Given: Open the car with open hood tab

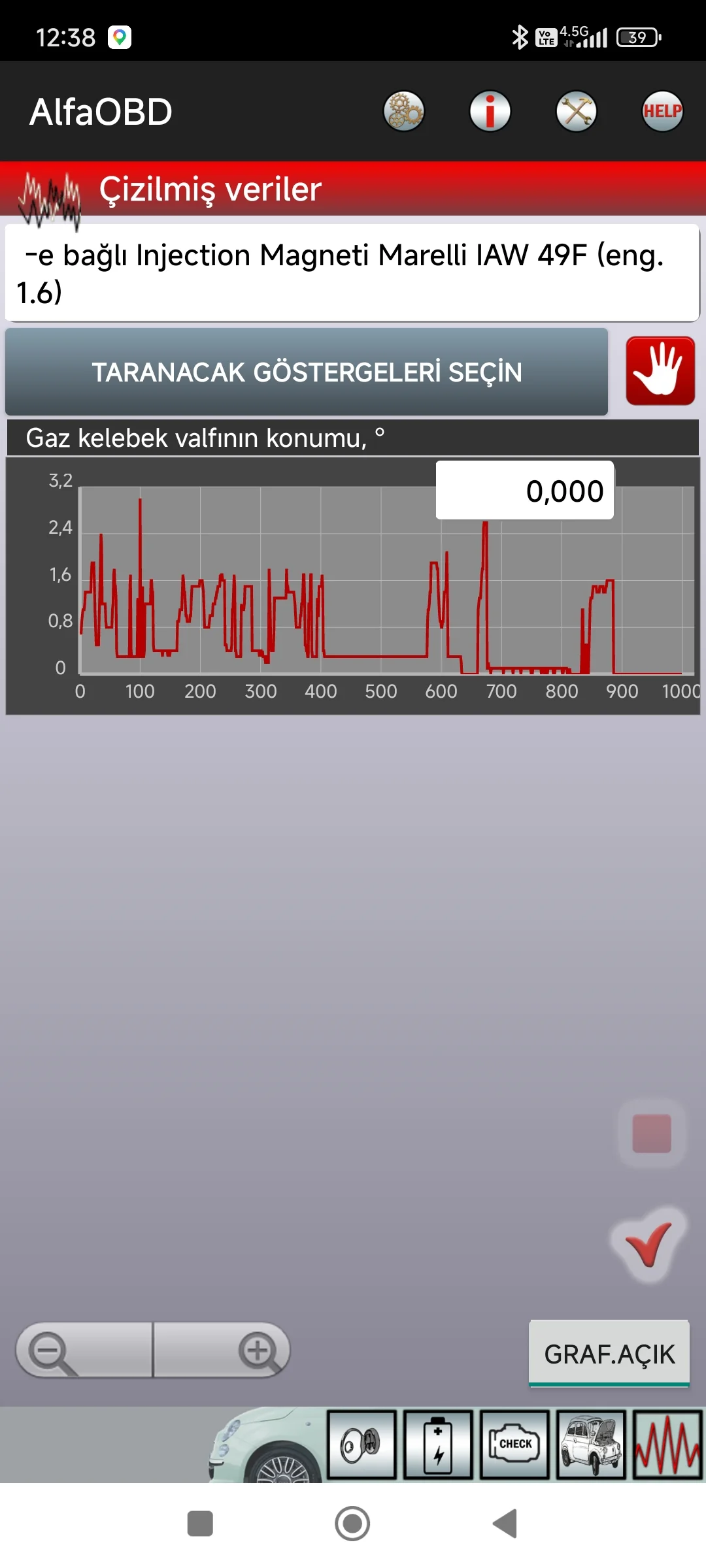Looking at the screenshot, I should (591, 1445).
